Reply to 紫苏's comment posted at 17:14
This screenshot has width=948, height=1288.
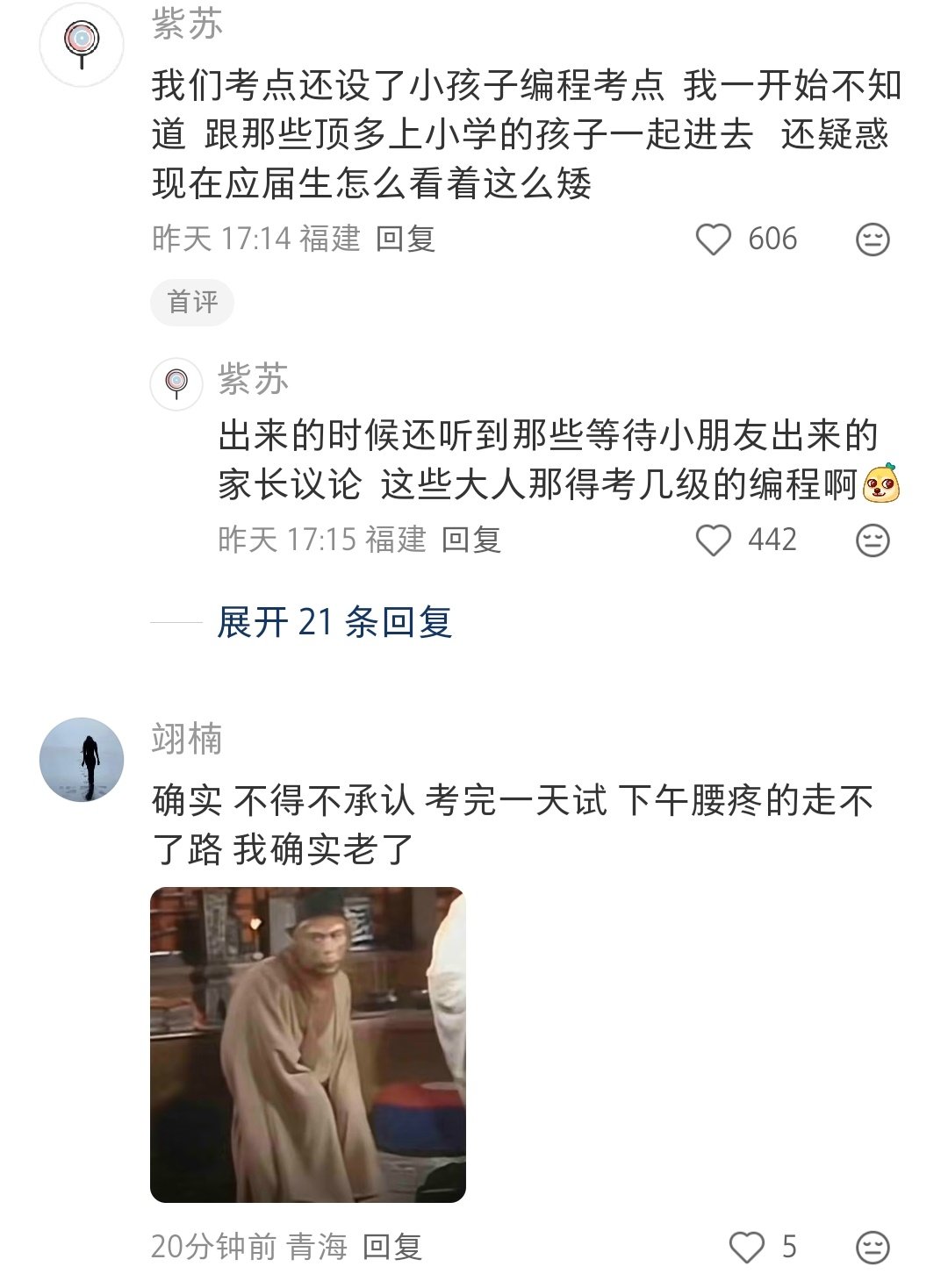pos(405,239)
